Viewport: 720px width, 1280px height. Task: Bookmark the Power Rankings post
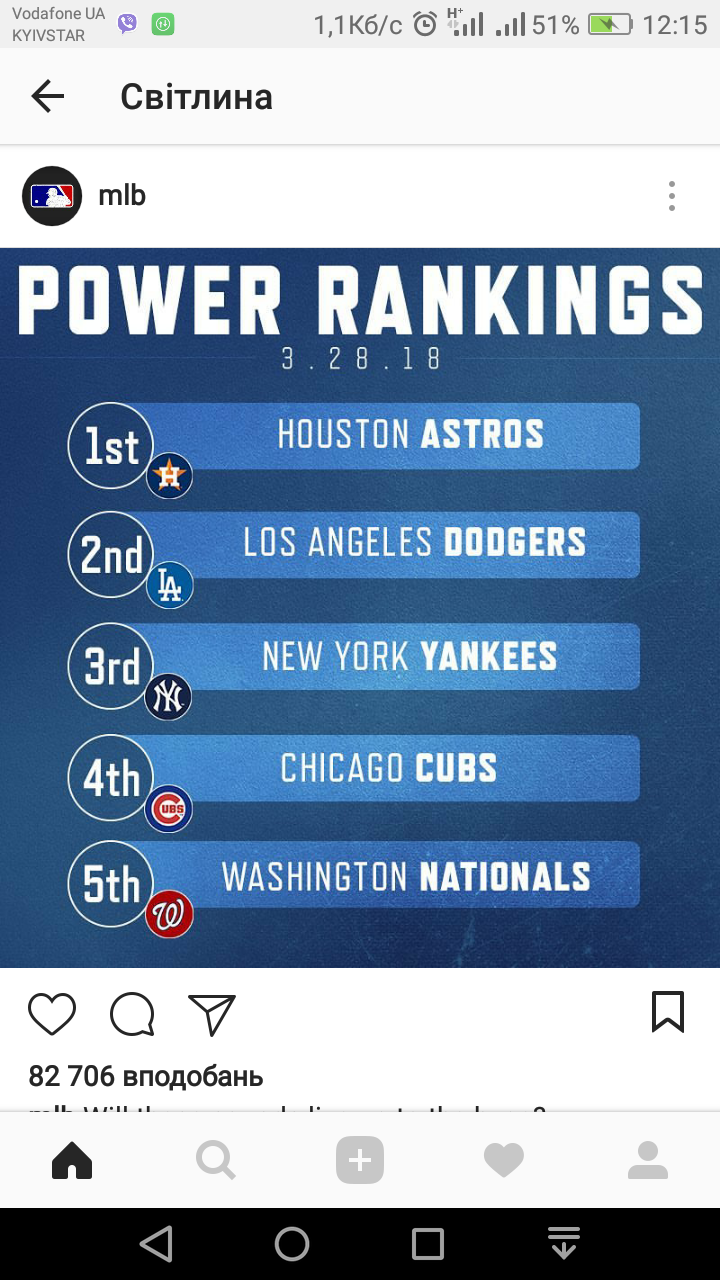[668, 1012]
